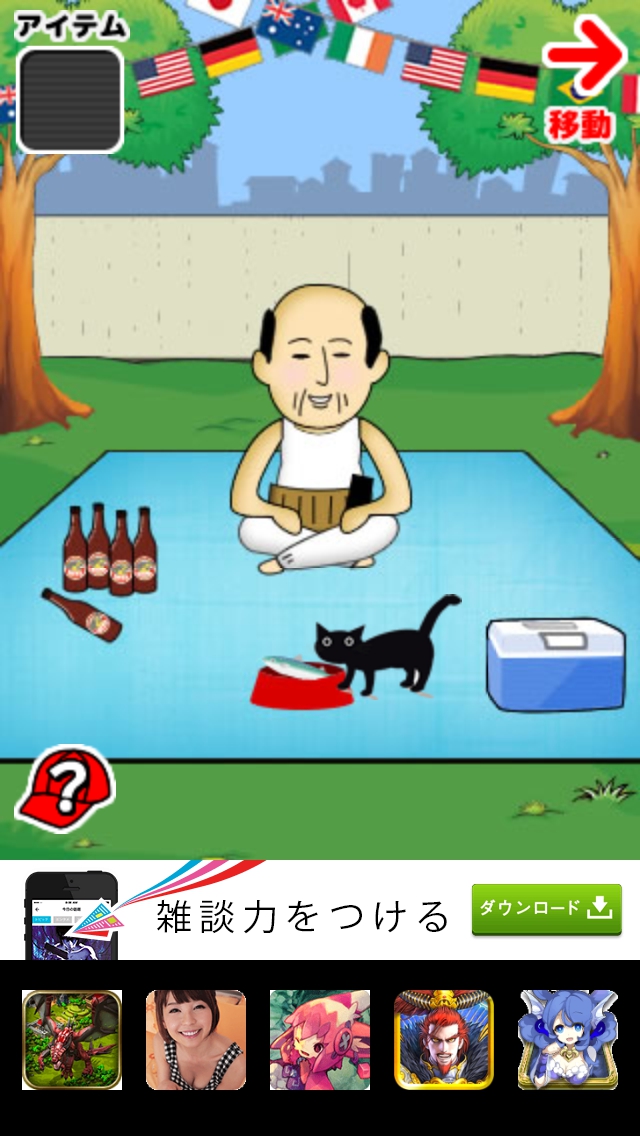Select the empty アイテム item slot

pos(70,100)
